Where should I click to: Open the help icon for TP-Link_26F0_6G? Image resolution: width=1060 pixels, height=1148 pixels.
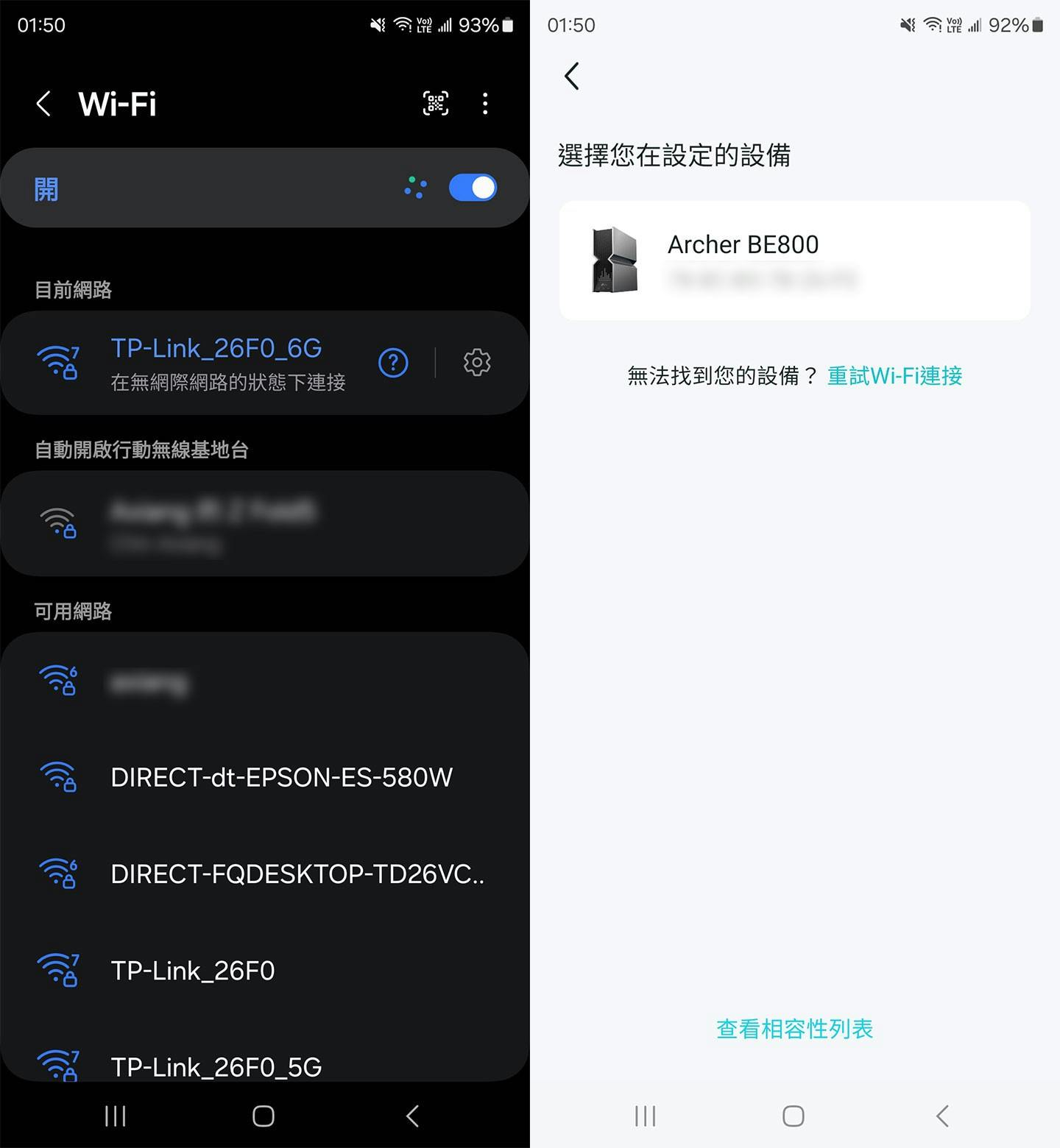393,363
